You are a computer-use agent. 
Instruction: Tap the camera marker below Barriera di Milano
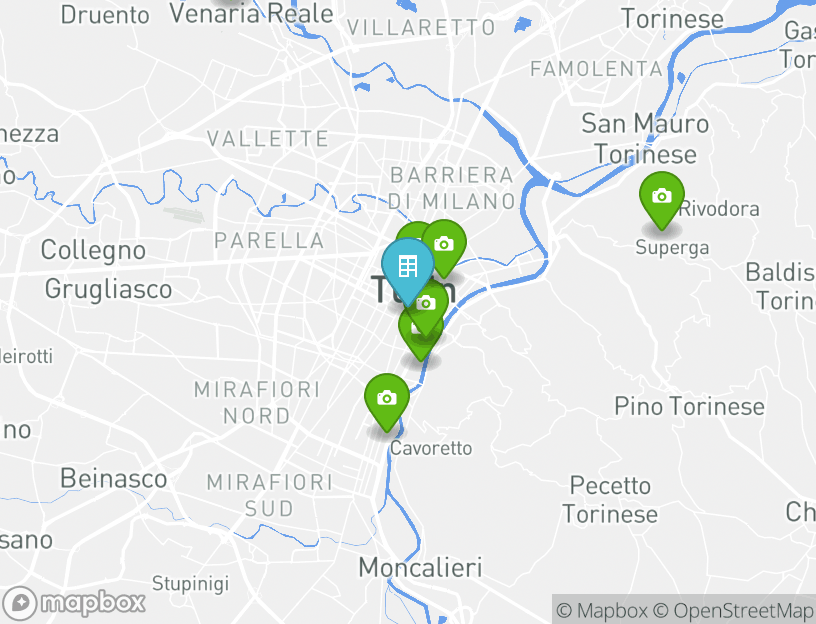point(445,243)
